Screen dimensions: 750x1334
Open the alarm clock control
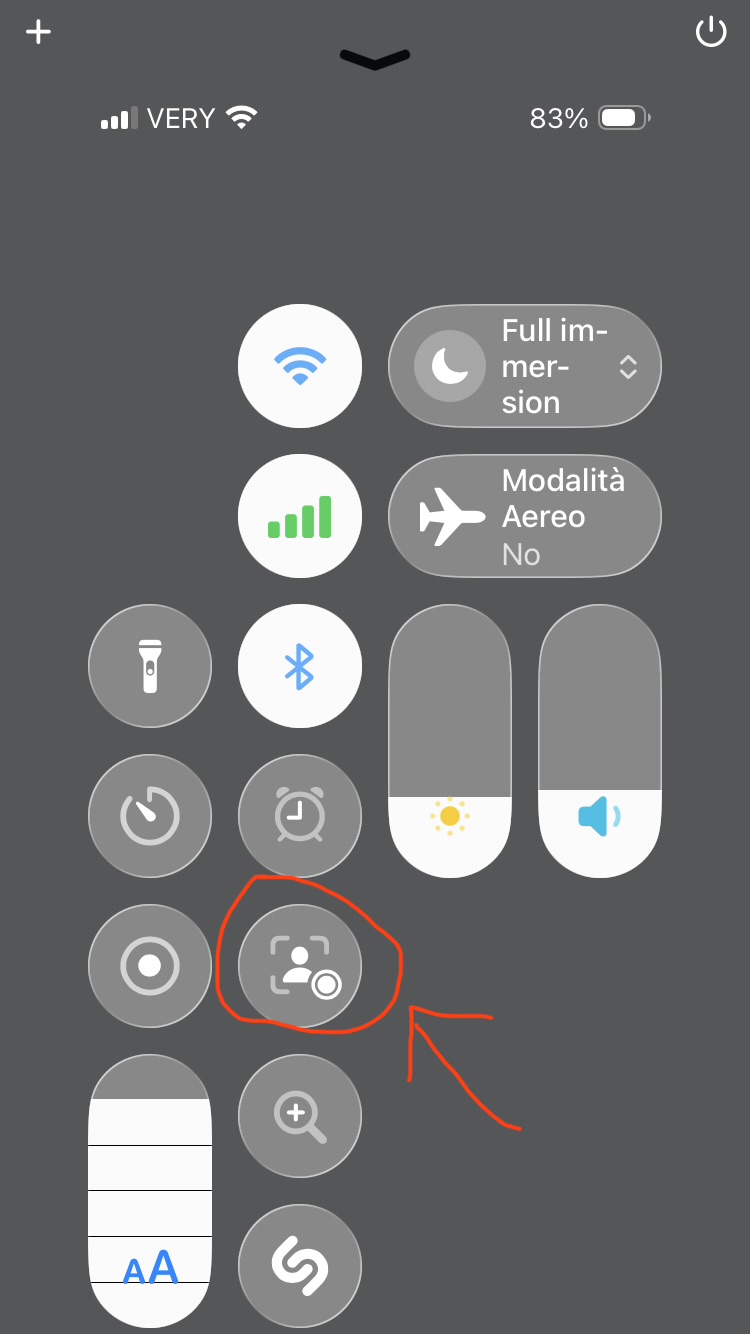click(299, 816)
